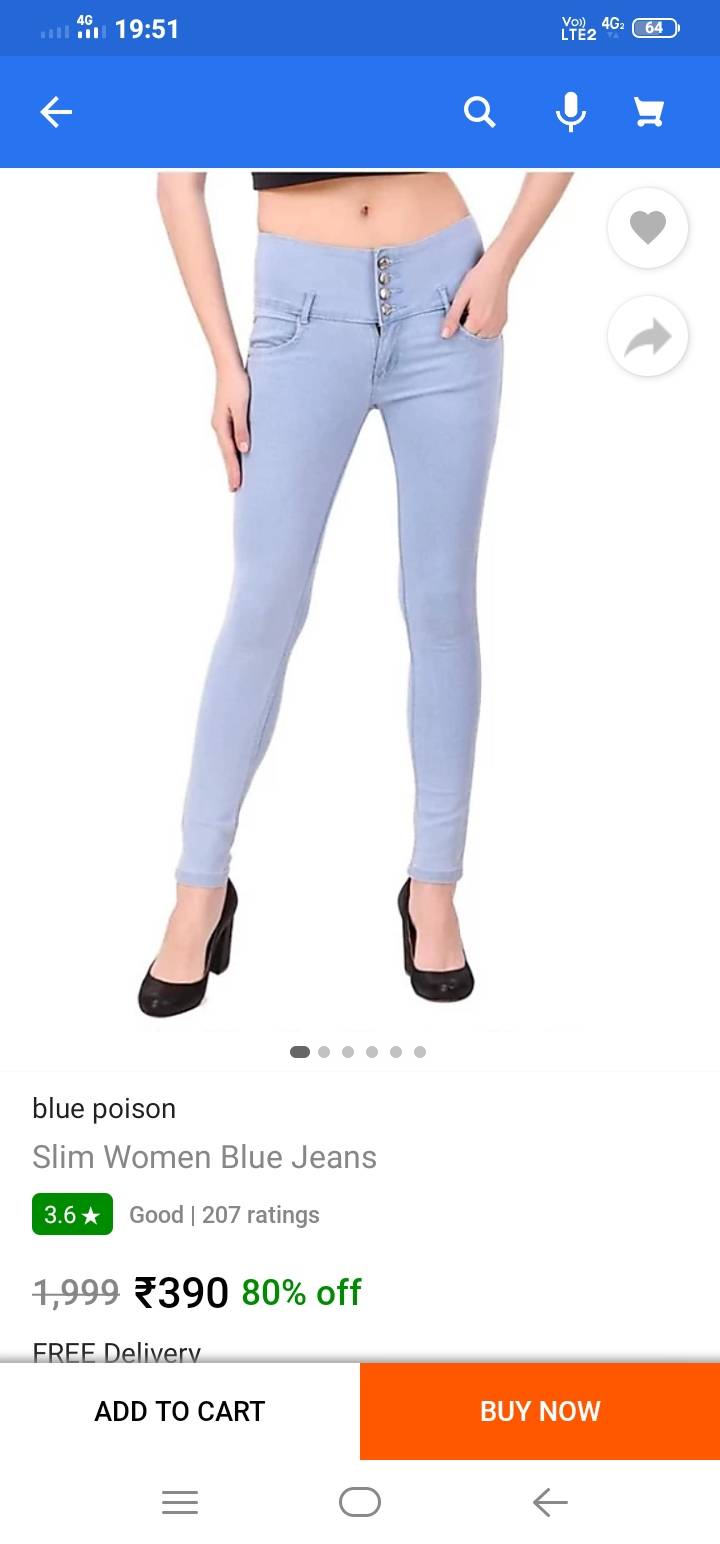720x1544 pixels.
Task: Tap the 3.6 star rating badge
Action: [x=72, y=1214]
